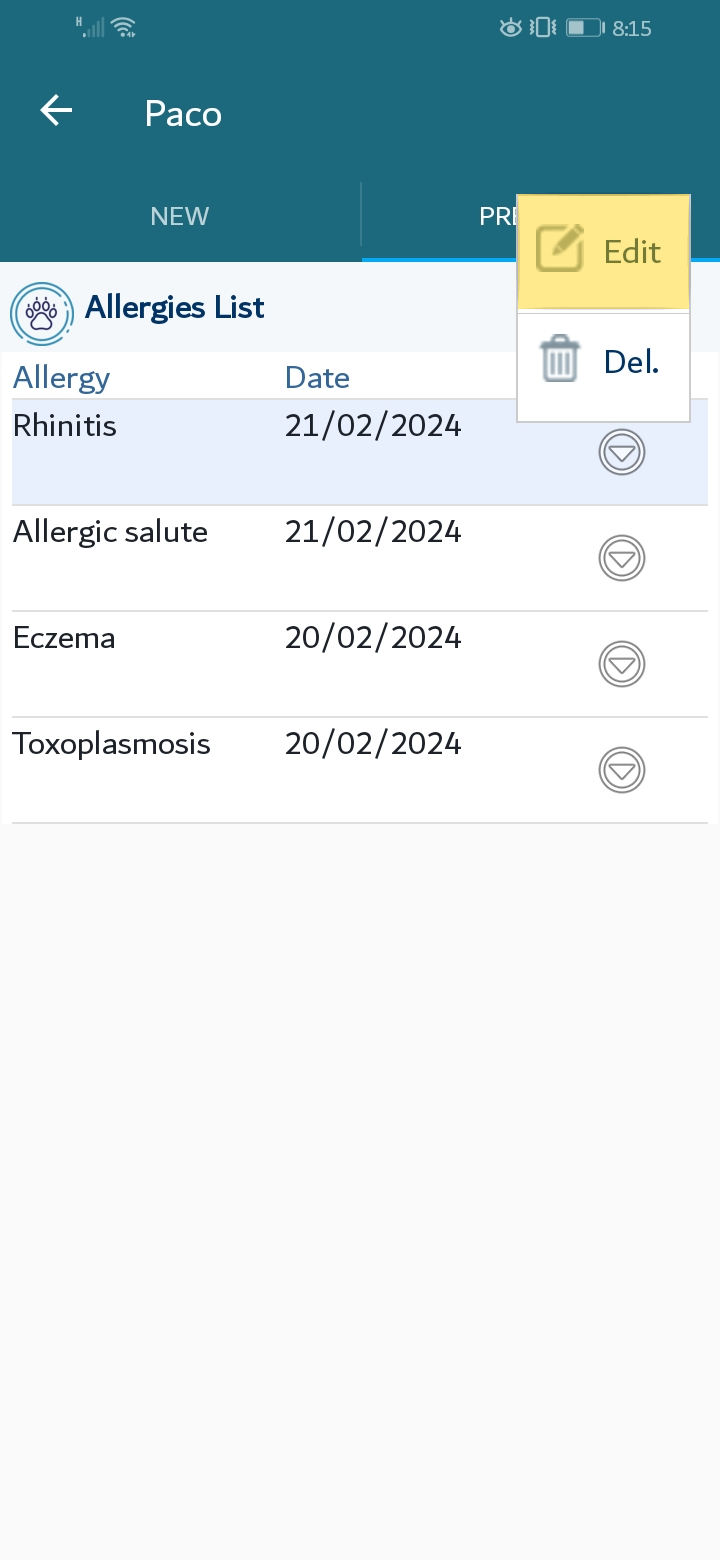Image resolution: width=720 pixels, height=1560 pixels.
Task: Show options for the Toxoplasmosis entry
Action: click(622, 770)
